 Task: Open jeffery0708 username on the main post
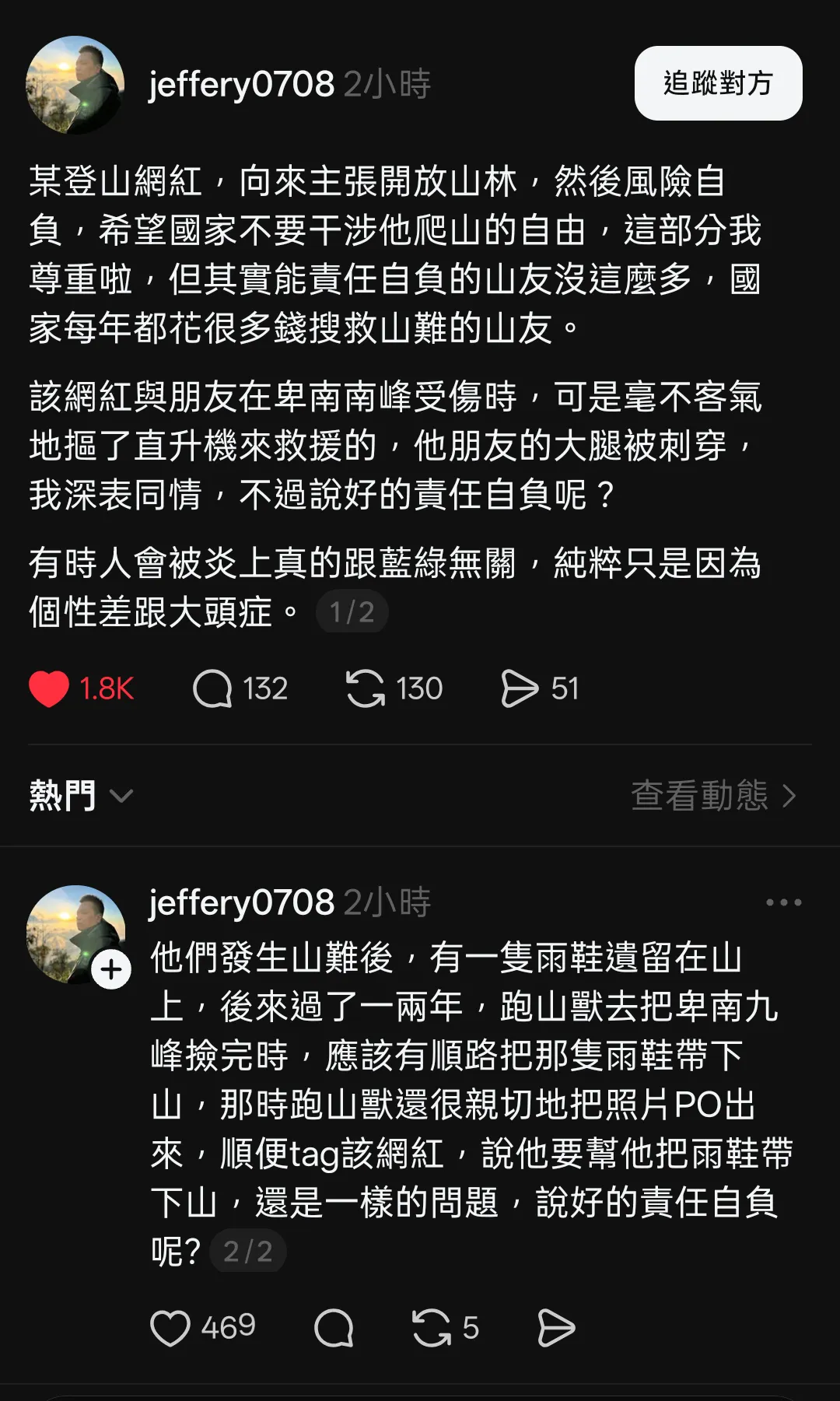(242, 84)
